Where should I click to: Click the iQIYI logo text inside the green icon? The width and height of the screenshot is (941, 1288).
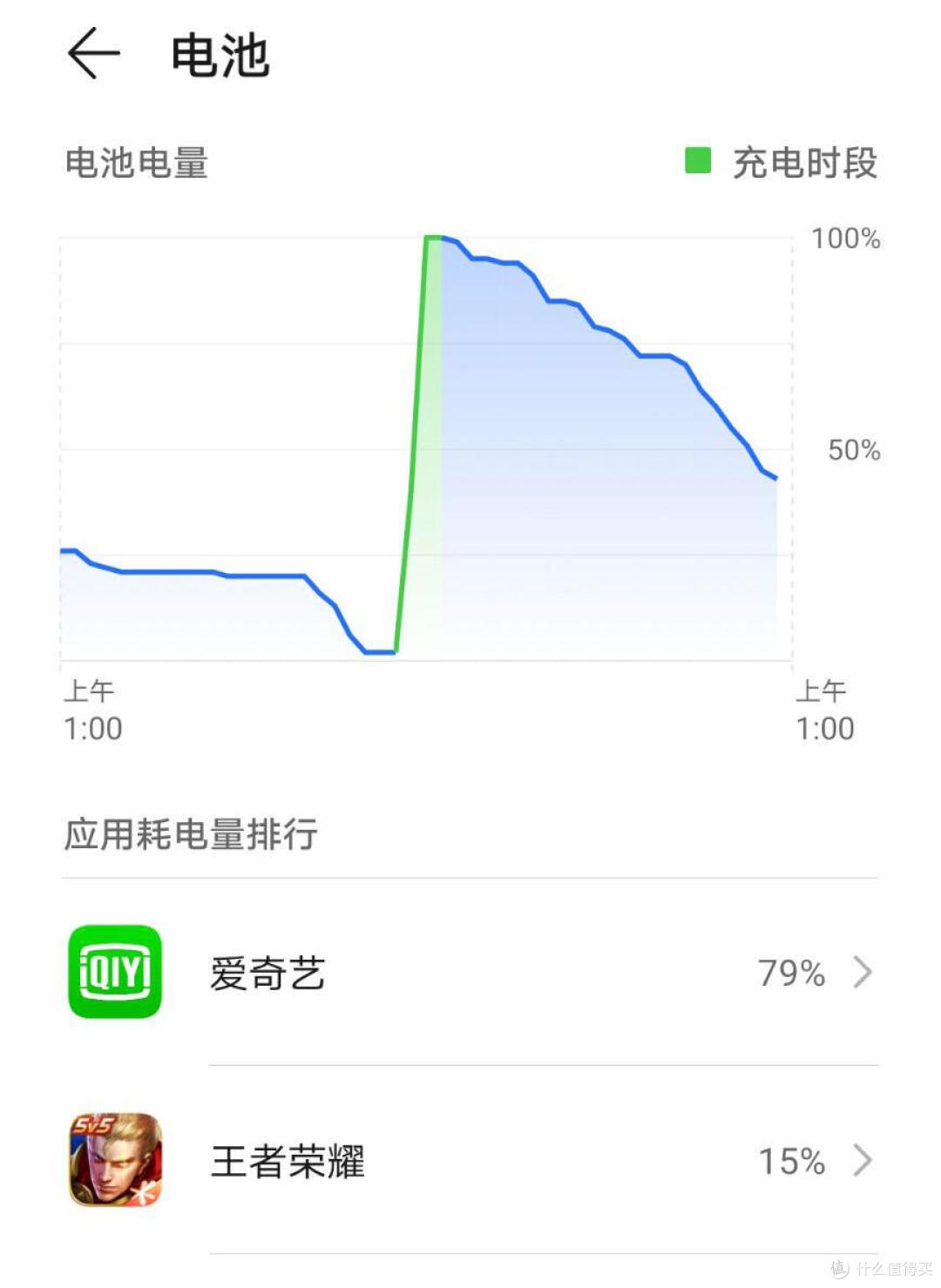(x=114, y=974)
